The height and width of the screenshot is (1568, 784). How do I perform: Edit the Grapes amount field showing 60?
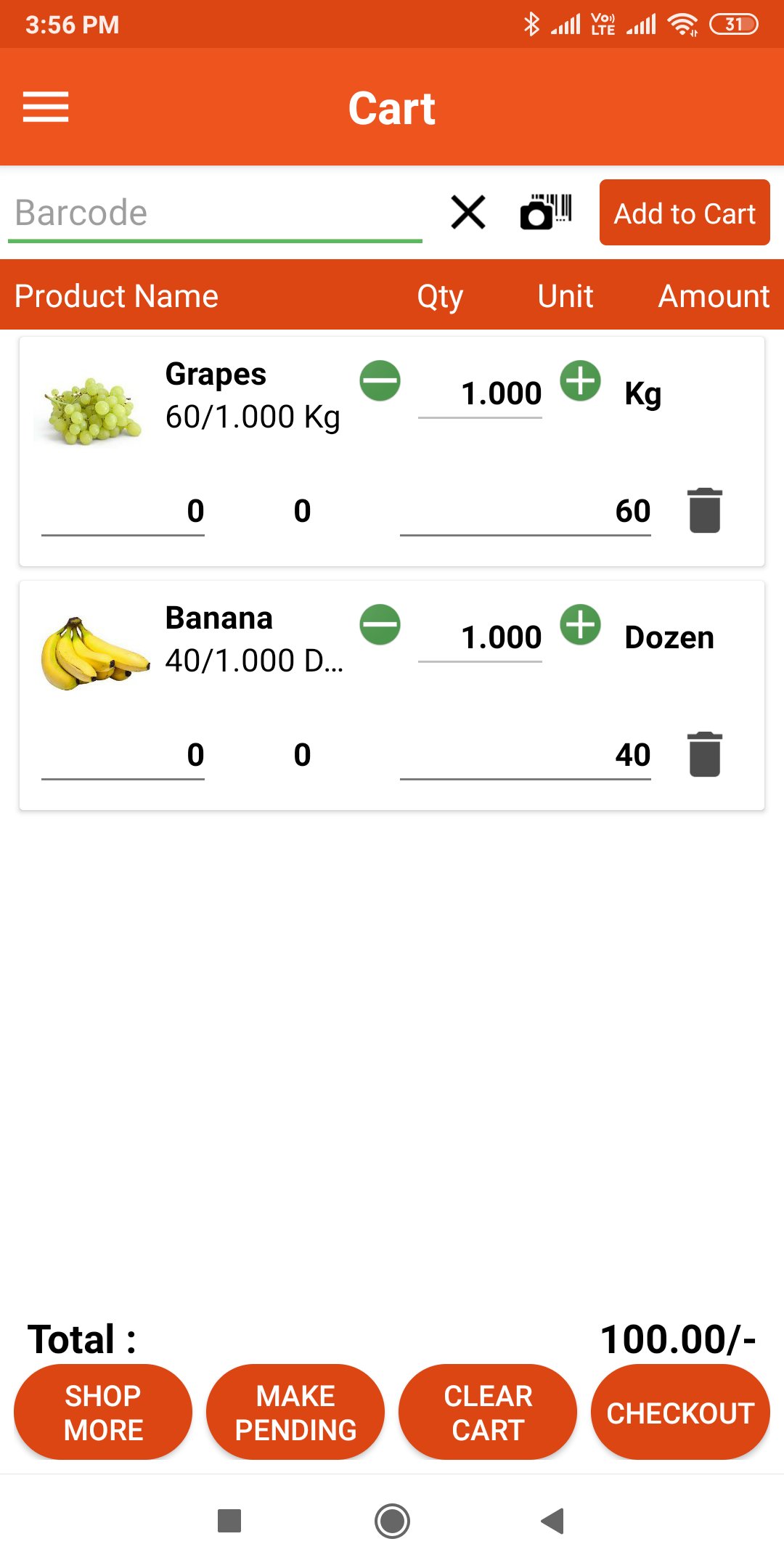526,511
